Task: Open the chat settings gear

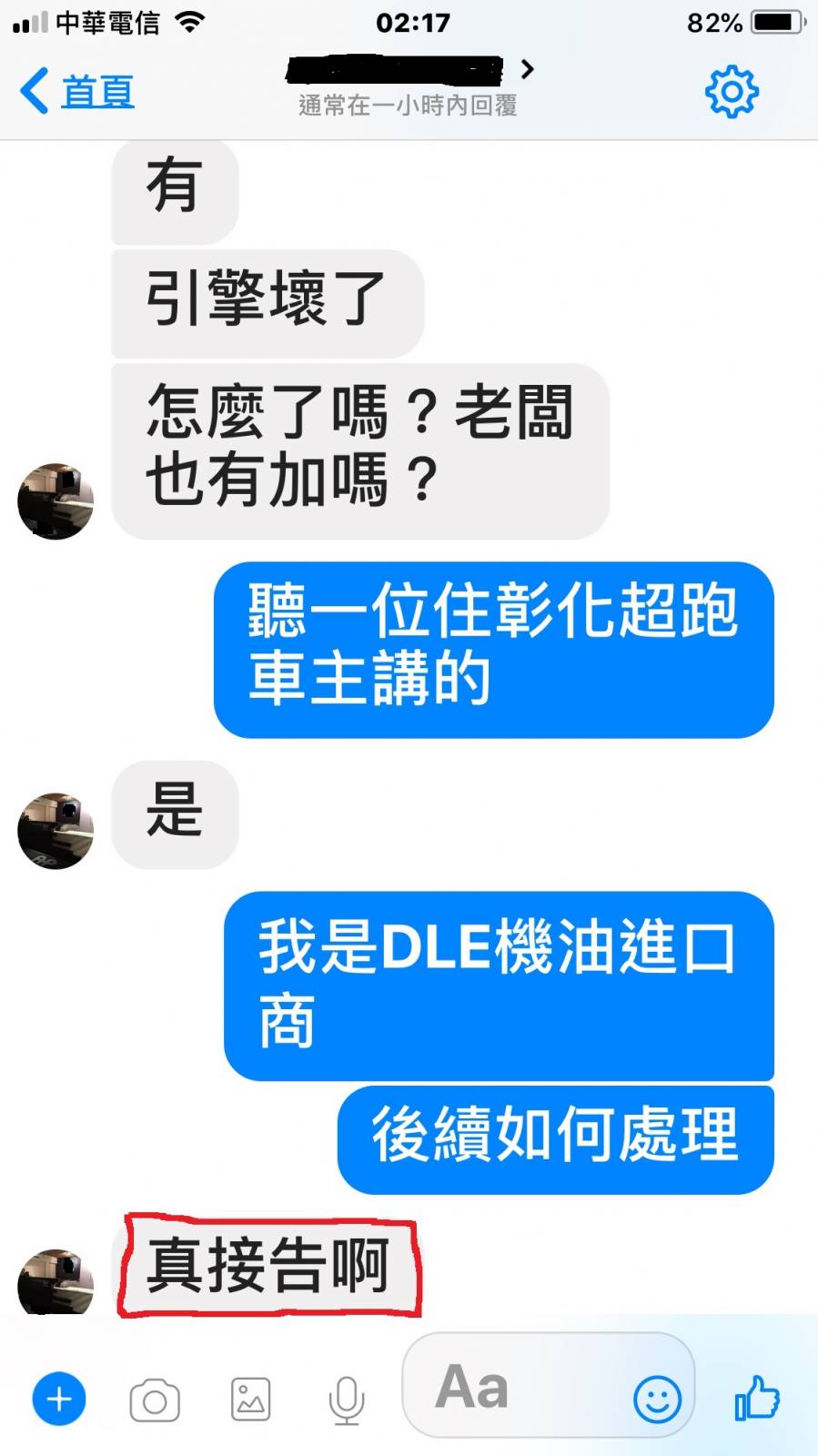Action: [x=732, y=91]
